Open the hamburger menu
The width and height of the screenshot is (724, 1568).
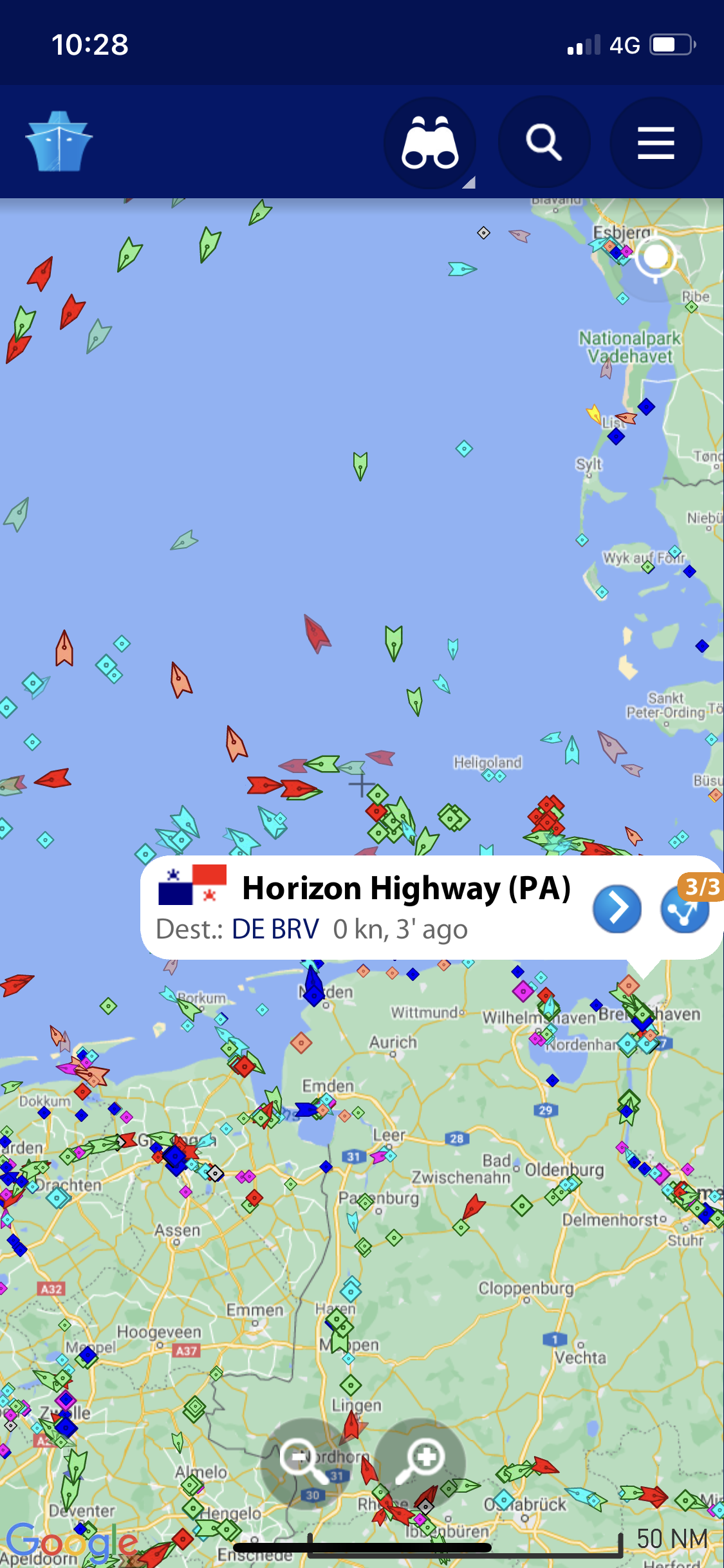[655, 143]
